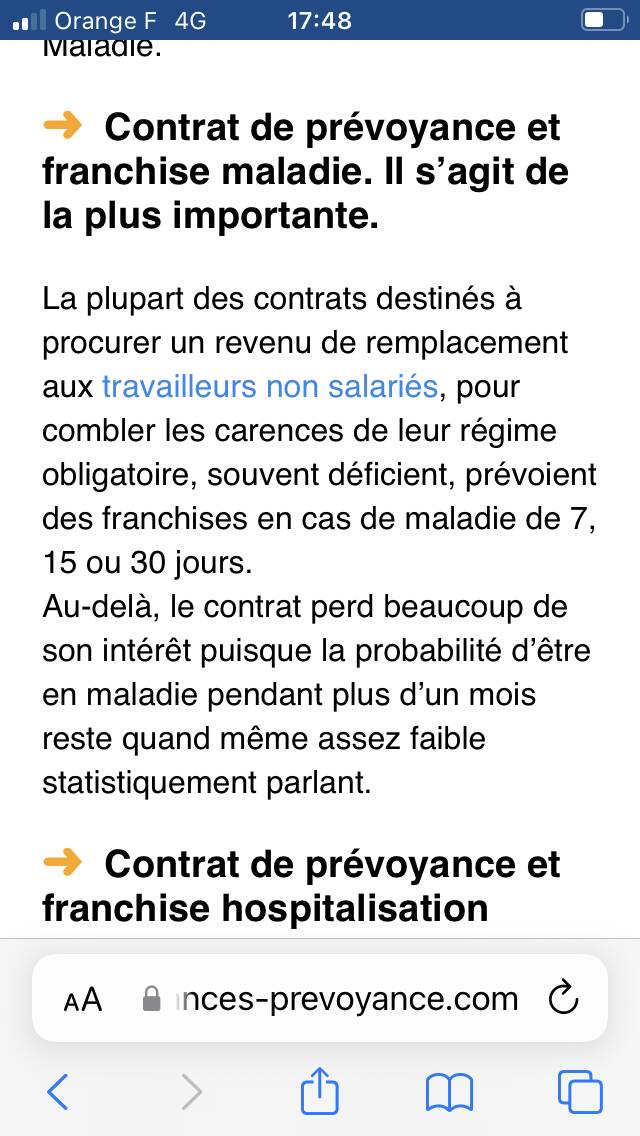Reload the current page
Image resolution: width=640 pixels, height=1136 pixels.
[x=564, y=999]
